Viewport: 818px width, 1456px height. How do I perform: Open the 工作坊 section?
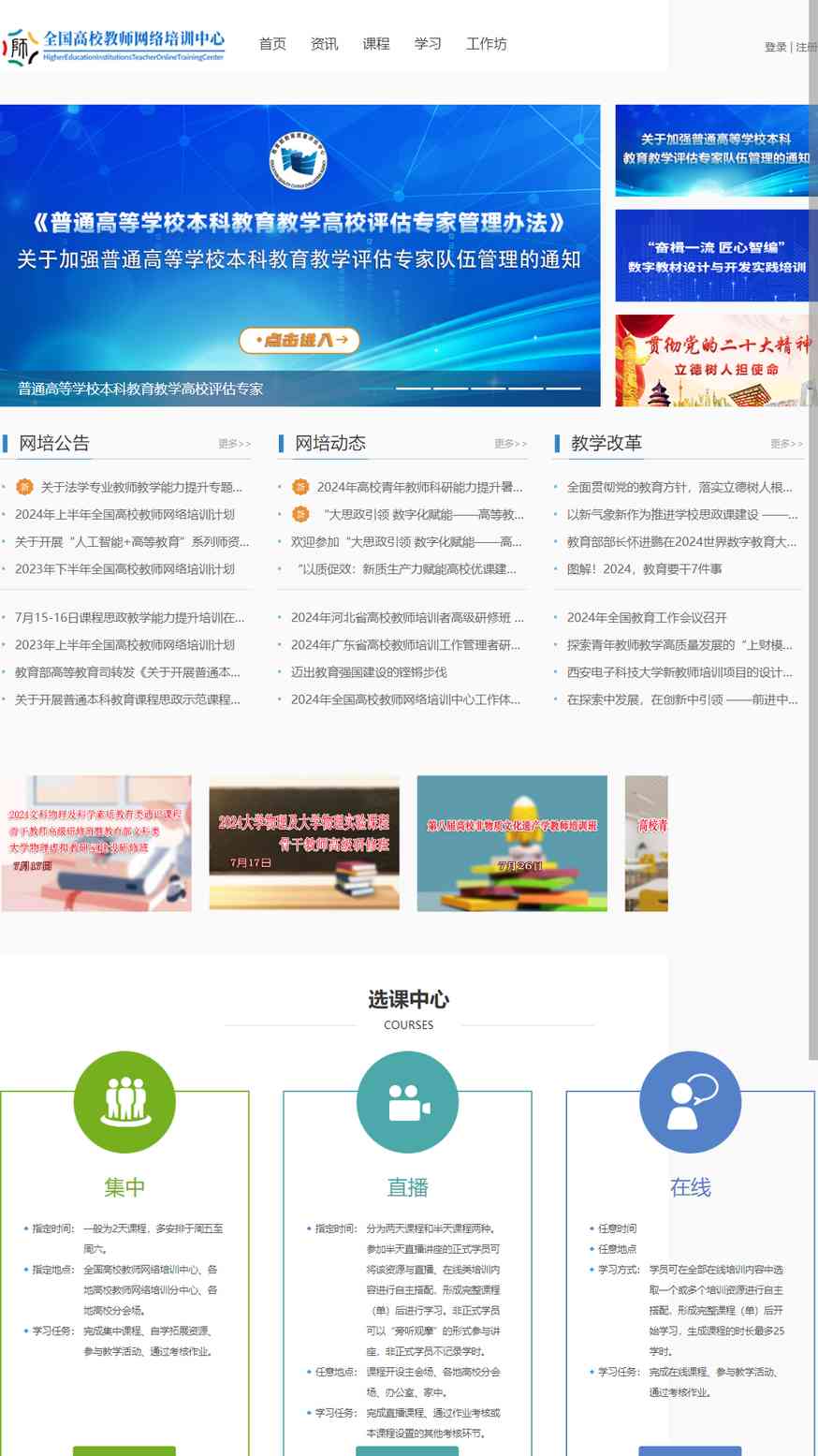coord(487,44)
